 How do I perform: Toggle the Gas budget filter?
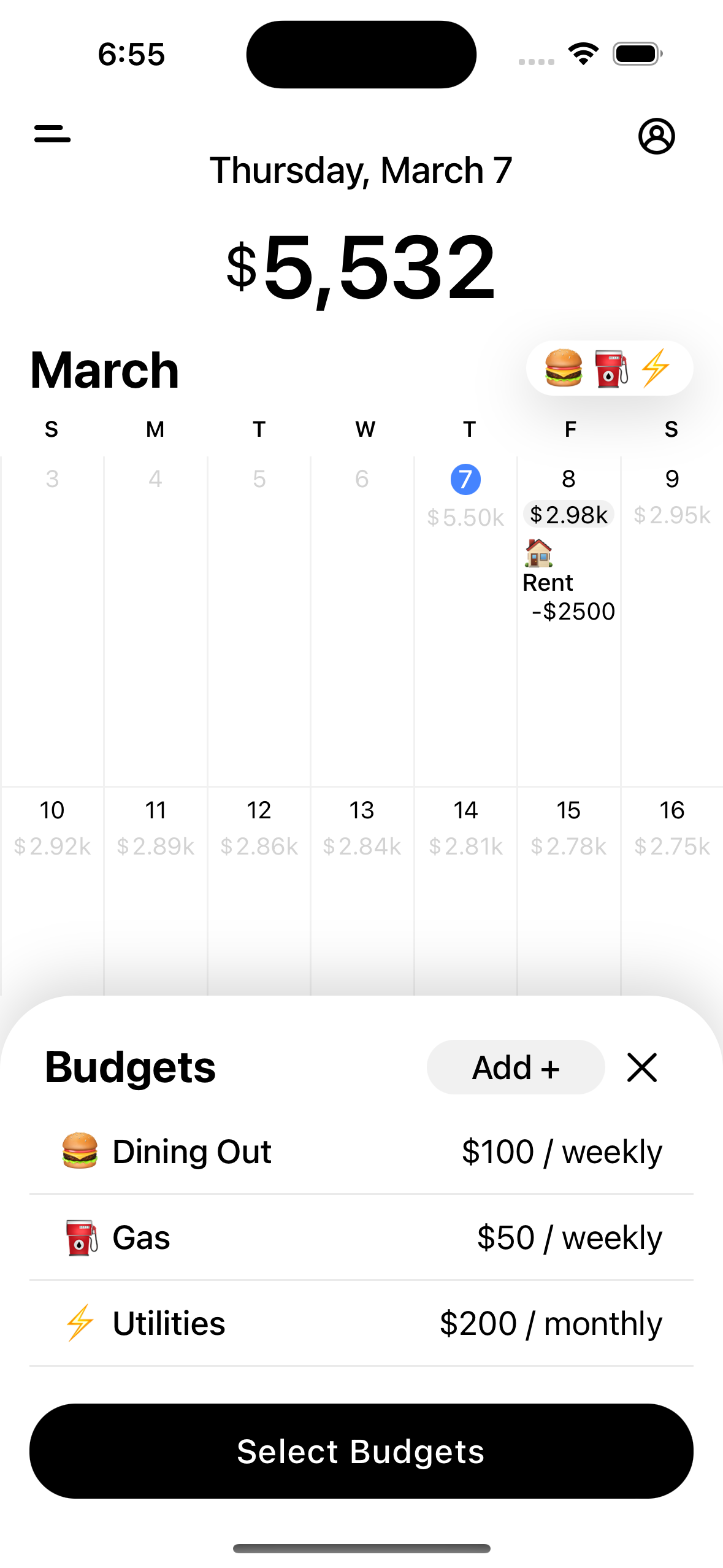[x=362, y=1237]
